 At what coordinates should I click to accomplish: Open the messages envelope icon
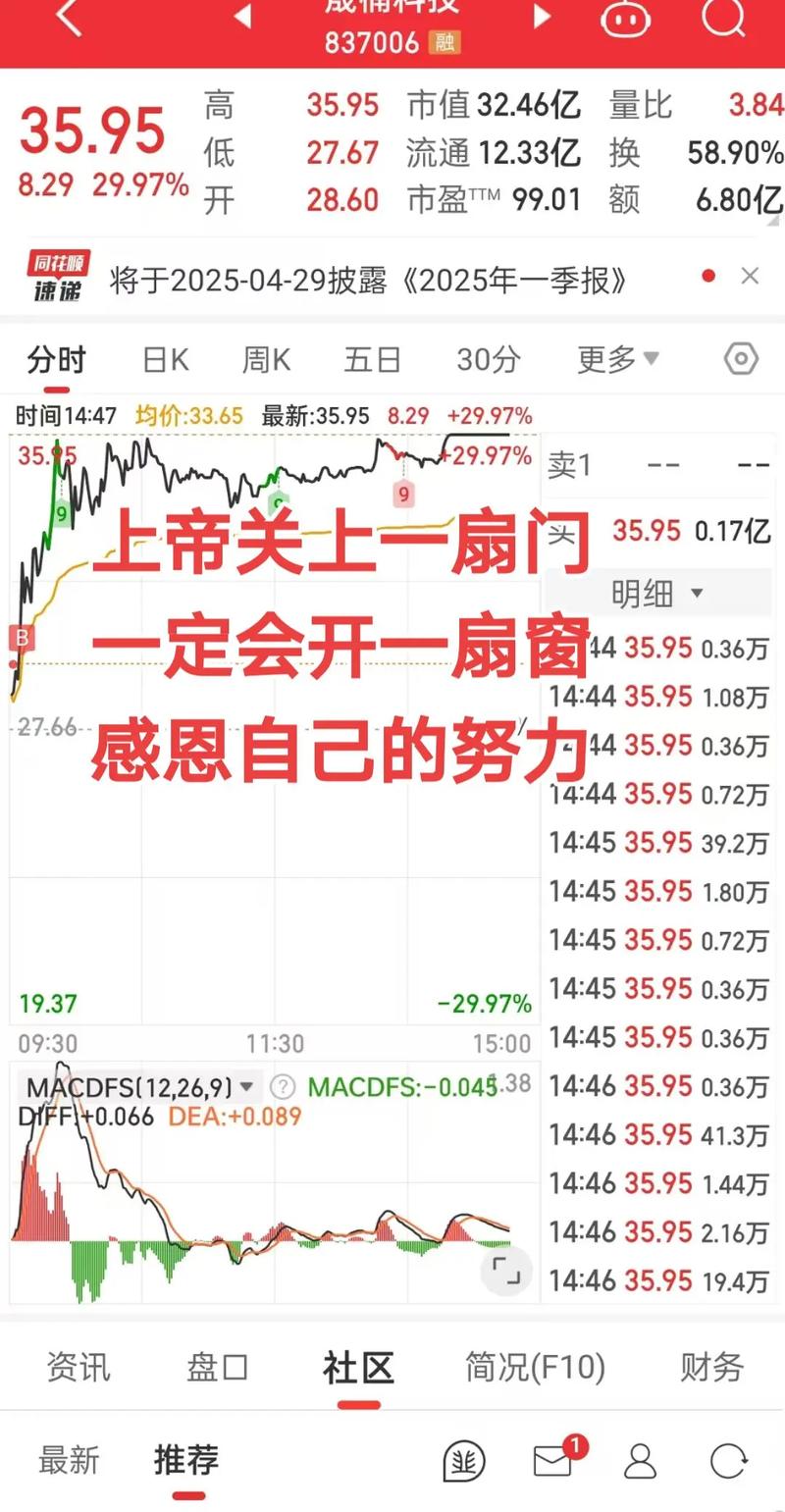click(553, 1460)
